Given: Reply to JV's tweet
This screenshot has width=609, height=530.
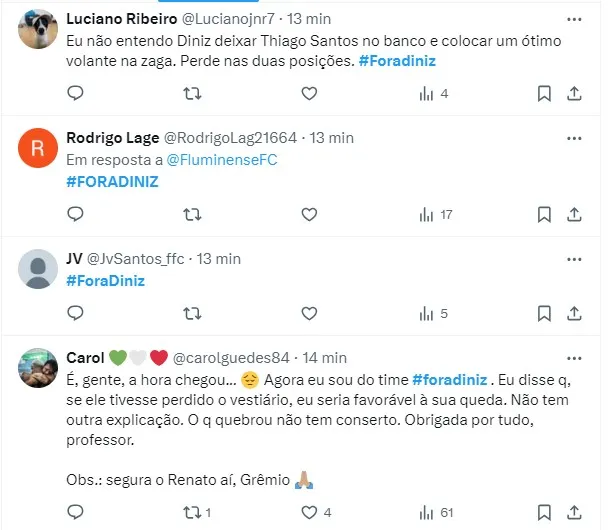Looking at the screenshot, I should 75,313.
